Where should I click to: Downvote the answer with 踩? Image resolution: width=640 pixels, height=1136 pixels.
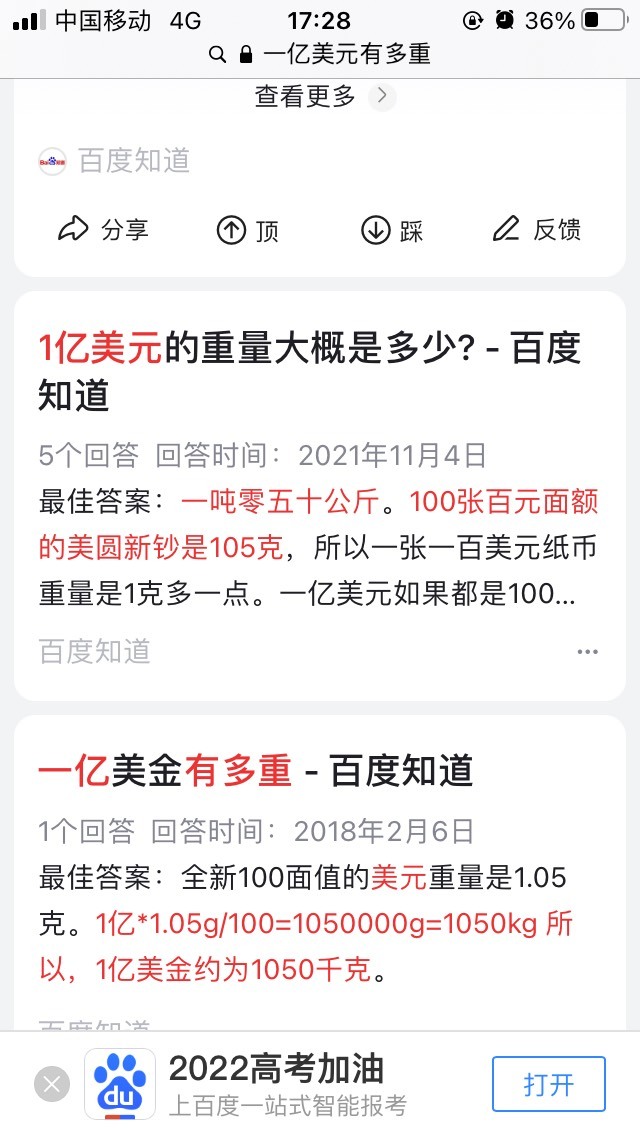[x=392, y=230]
